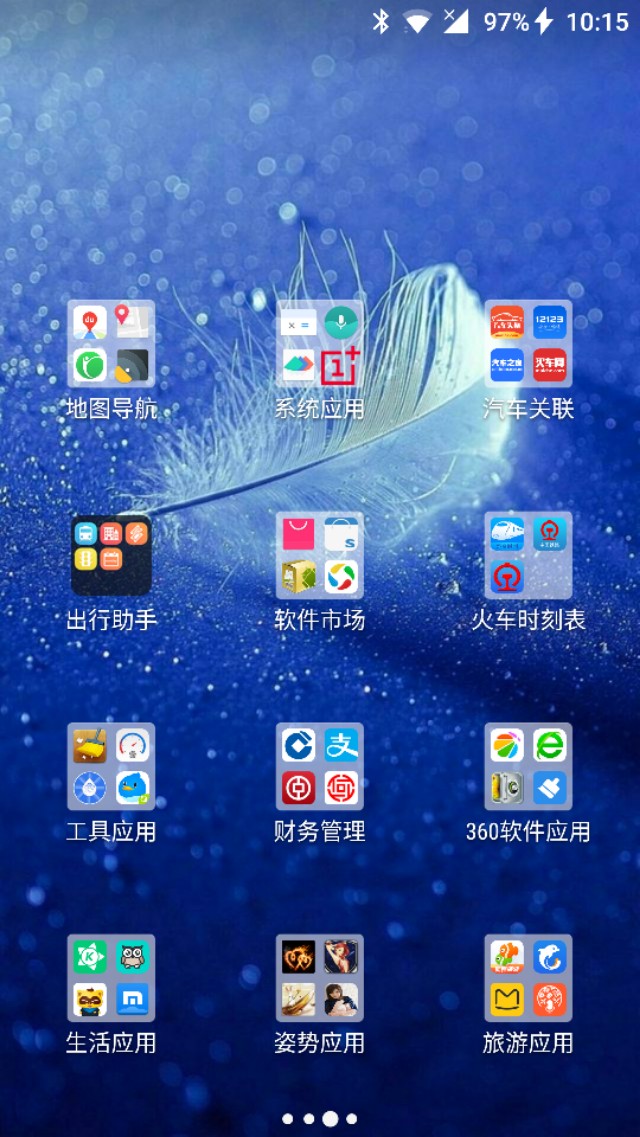Open the 旅游应用 folder
640x1137 pixels.
tap(528, 977)
